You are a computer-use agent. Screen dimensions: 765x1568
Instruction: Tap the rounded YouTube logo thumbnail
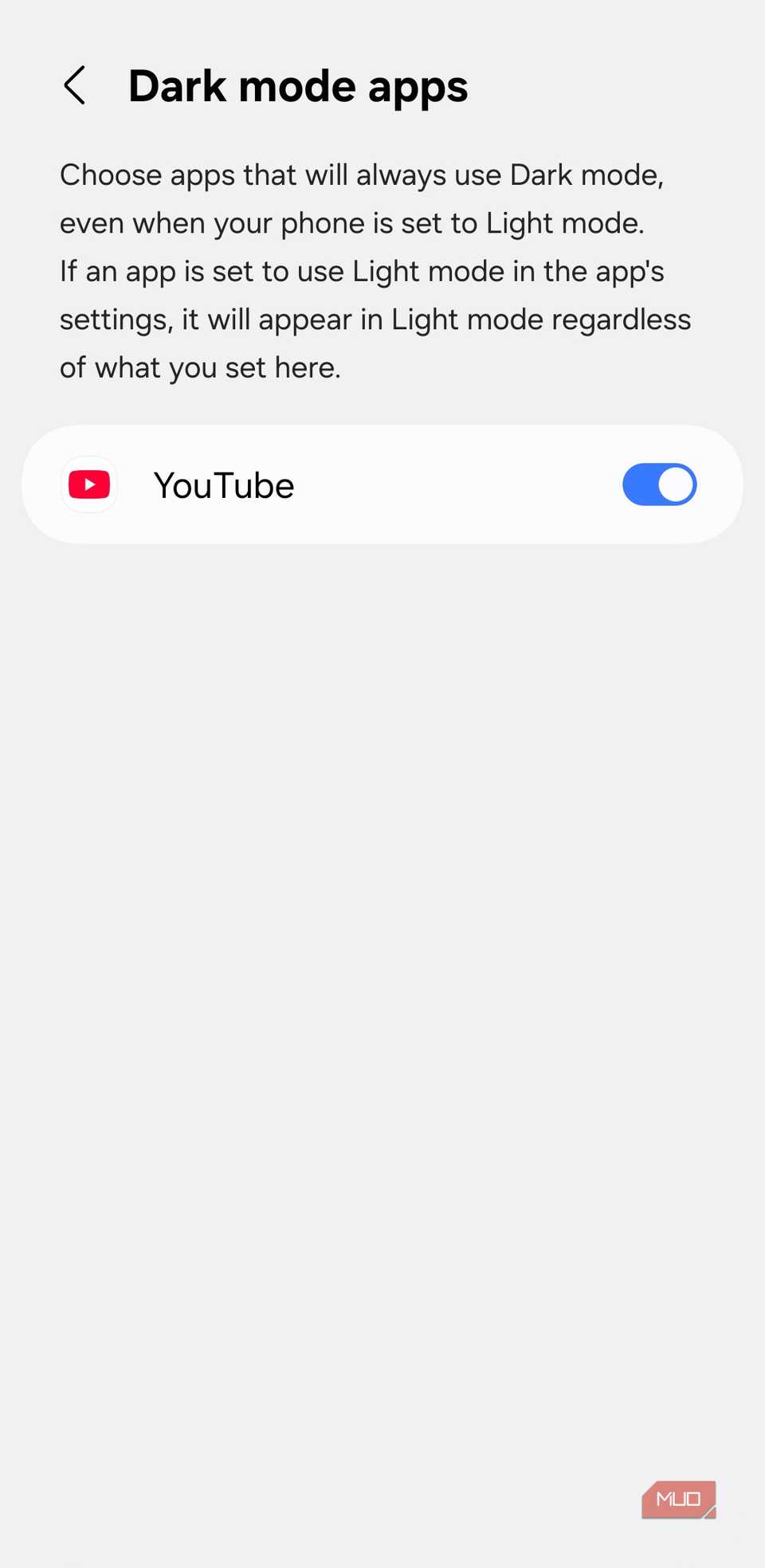click(88, 484)
